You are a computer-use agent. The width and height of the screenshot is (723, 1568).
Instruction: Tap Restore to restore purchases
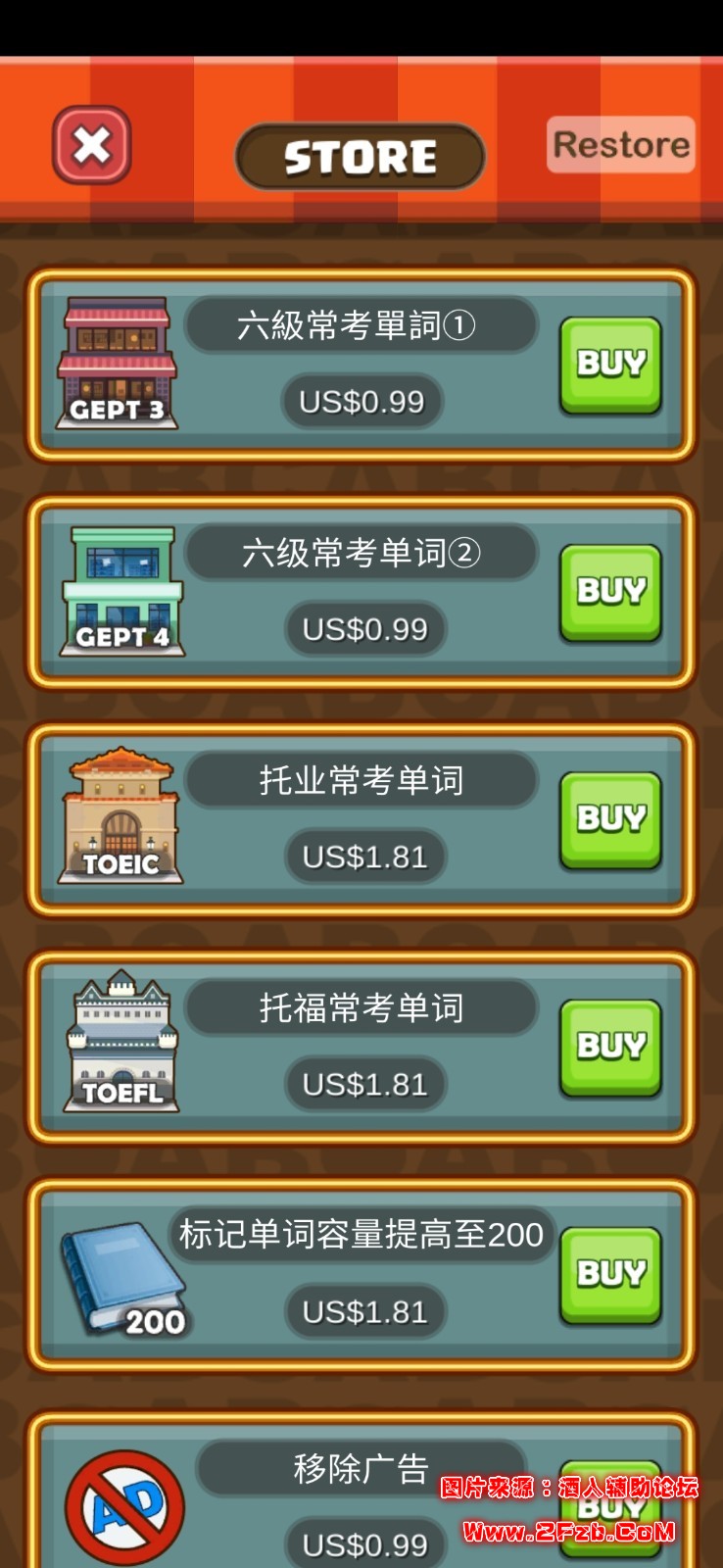pyautogui.click(x=621, y=145)
